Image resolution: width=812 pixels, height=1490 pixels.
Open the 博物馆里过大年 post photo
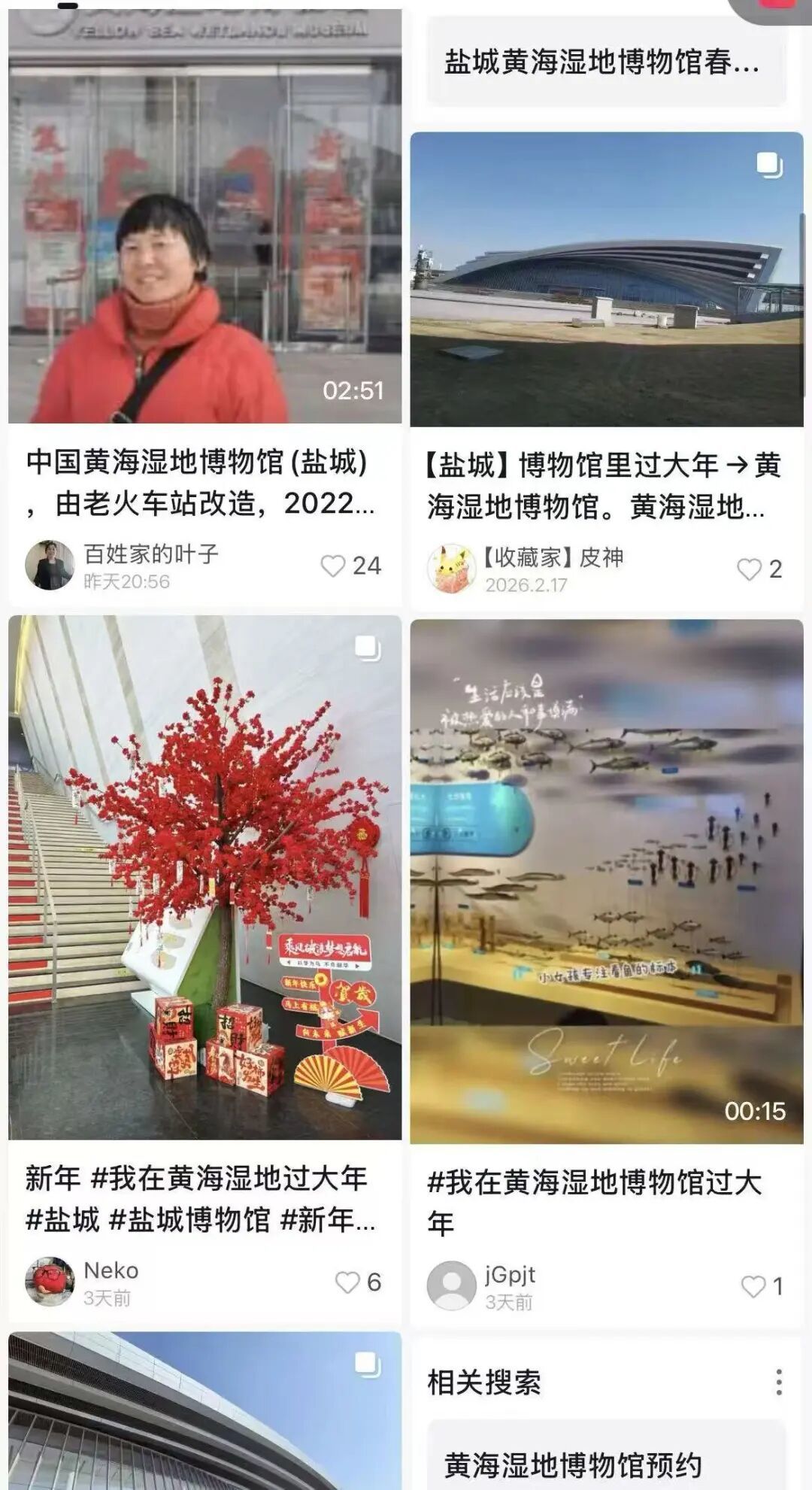tap(606, 280)
